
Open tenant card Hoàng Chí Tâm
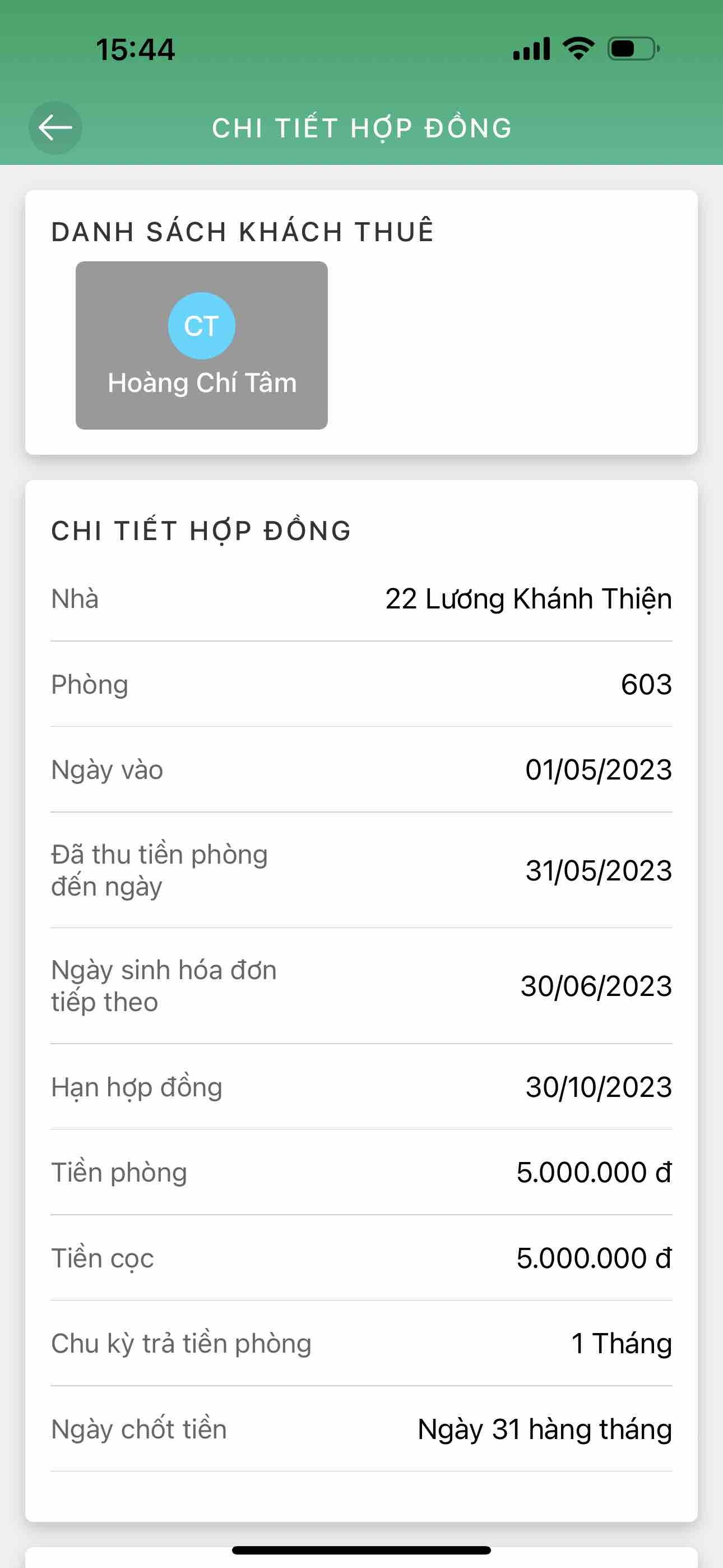pos(201,346)
